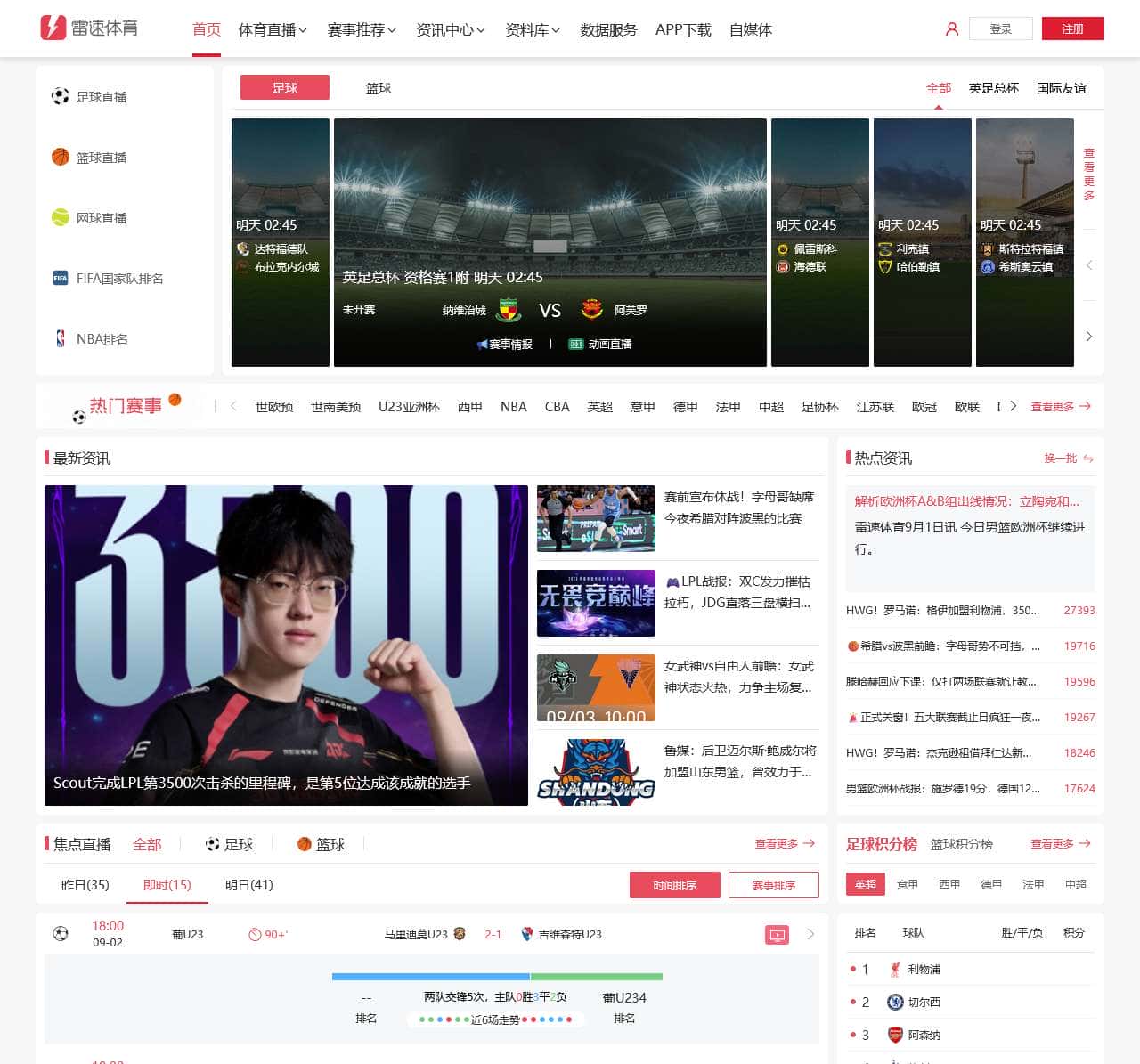Tap the red 注册 register button
Viewport: 1140px width, 1064px height.
(1072, 29)
